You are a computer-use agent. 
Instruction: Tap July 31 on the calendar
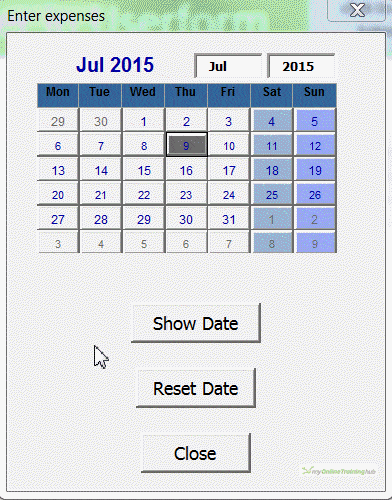click(229, 219)
